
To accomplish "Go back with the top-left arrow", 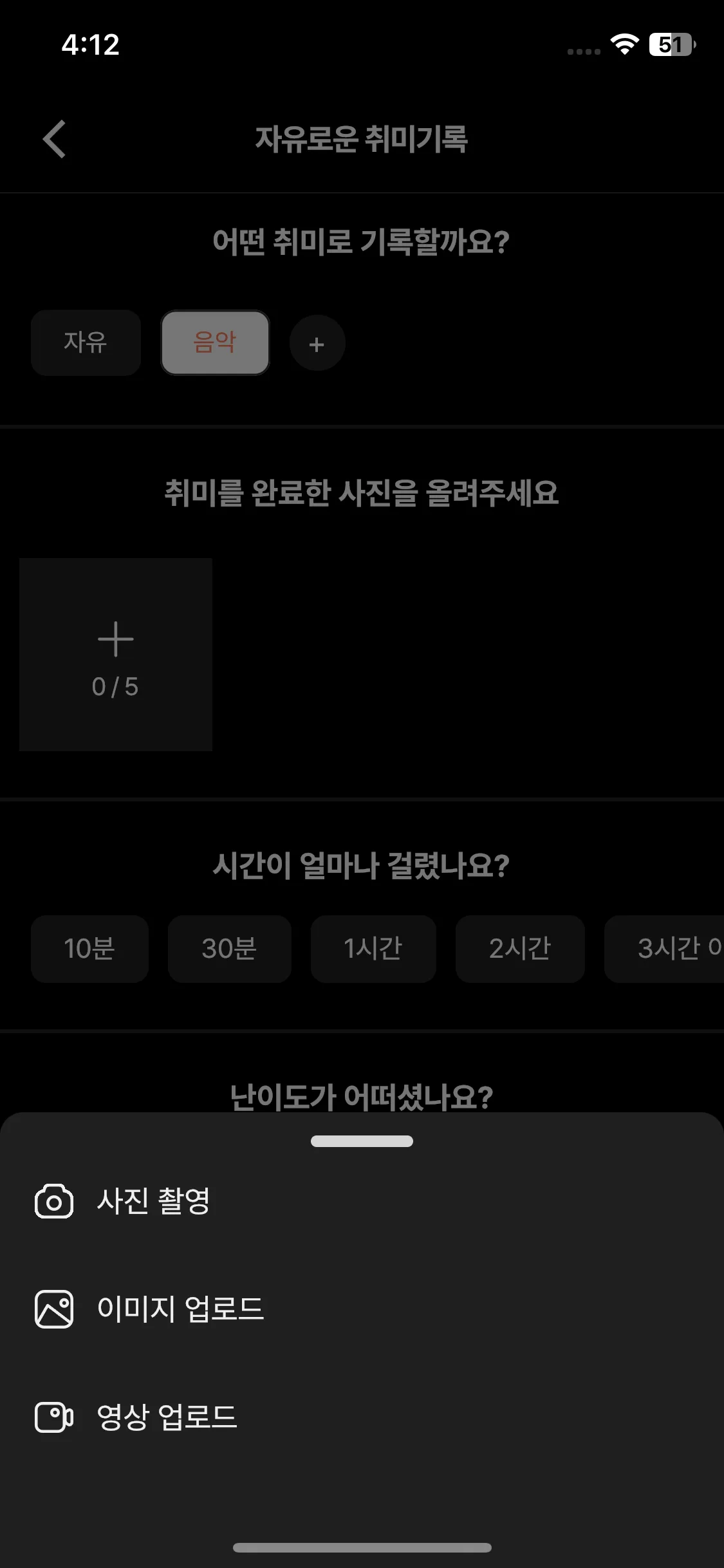I will tap(55, 139).
